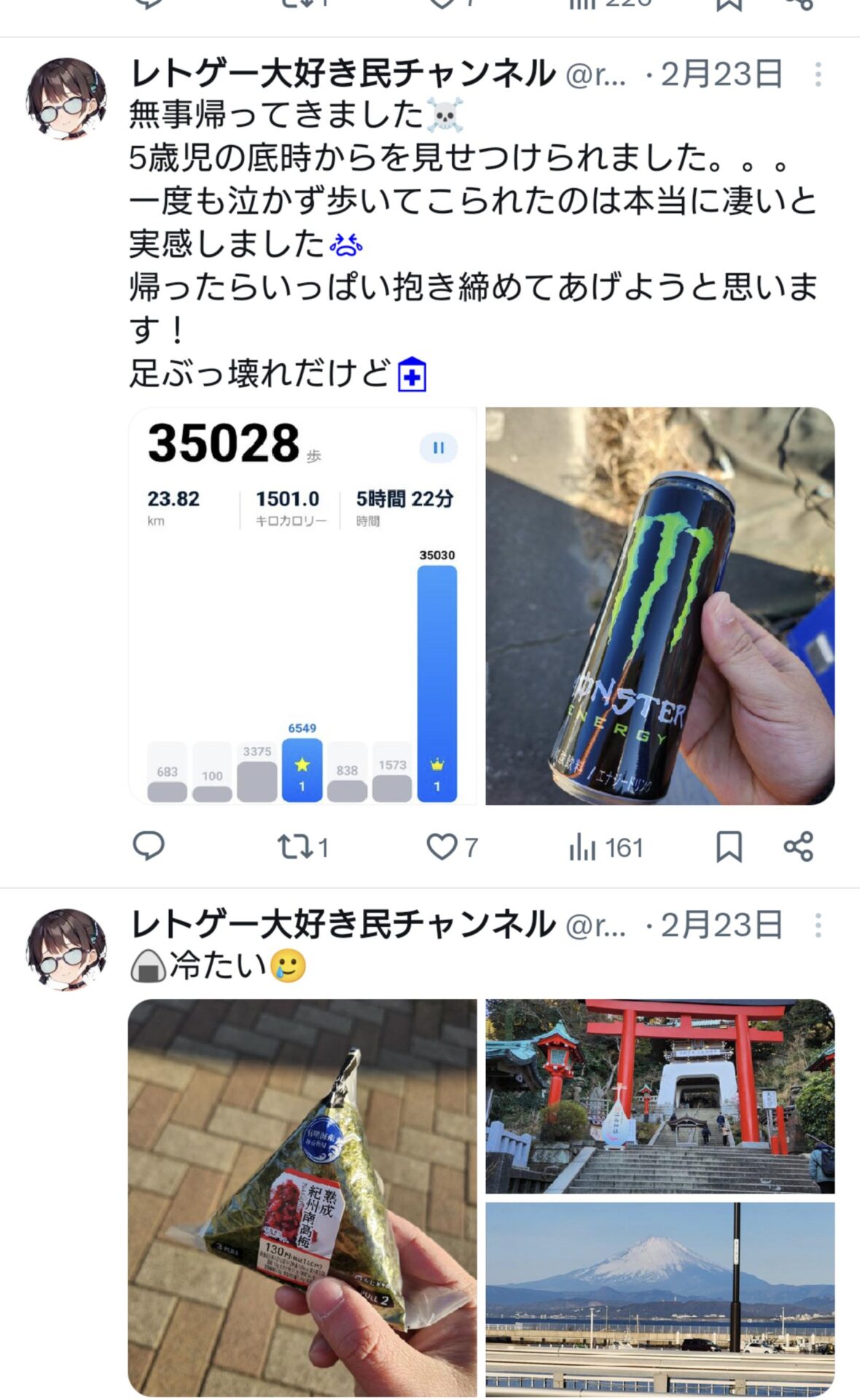Share the post with the step counter image
The width and height of the screenshot is (860, 1400).
(x=798, y=847)
